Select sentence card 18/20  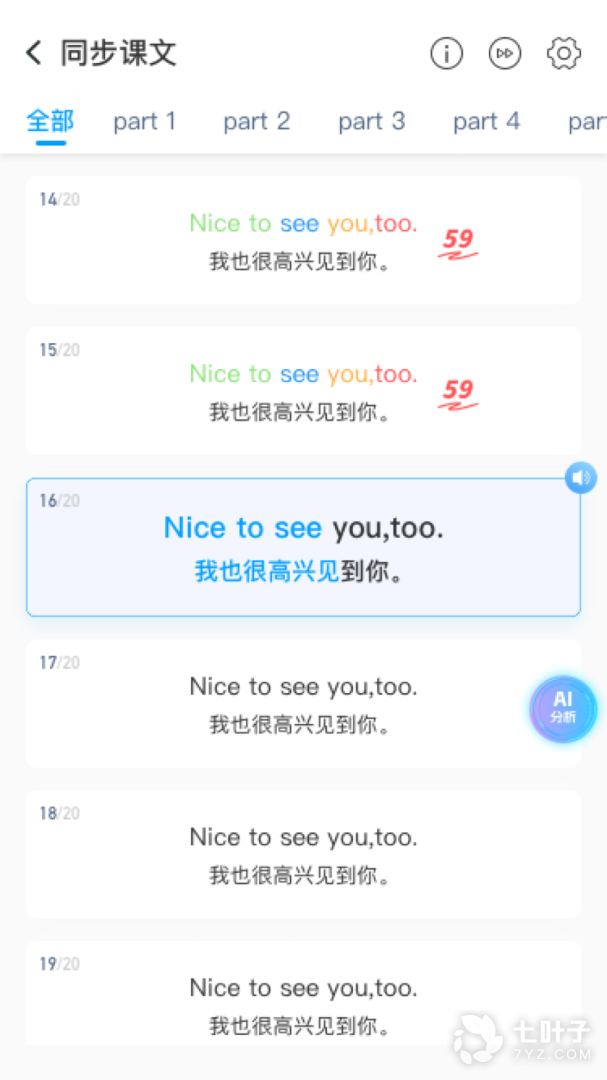click(x=303, y=854)
